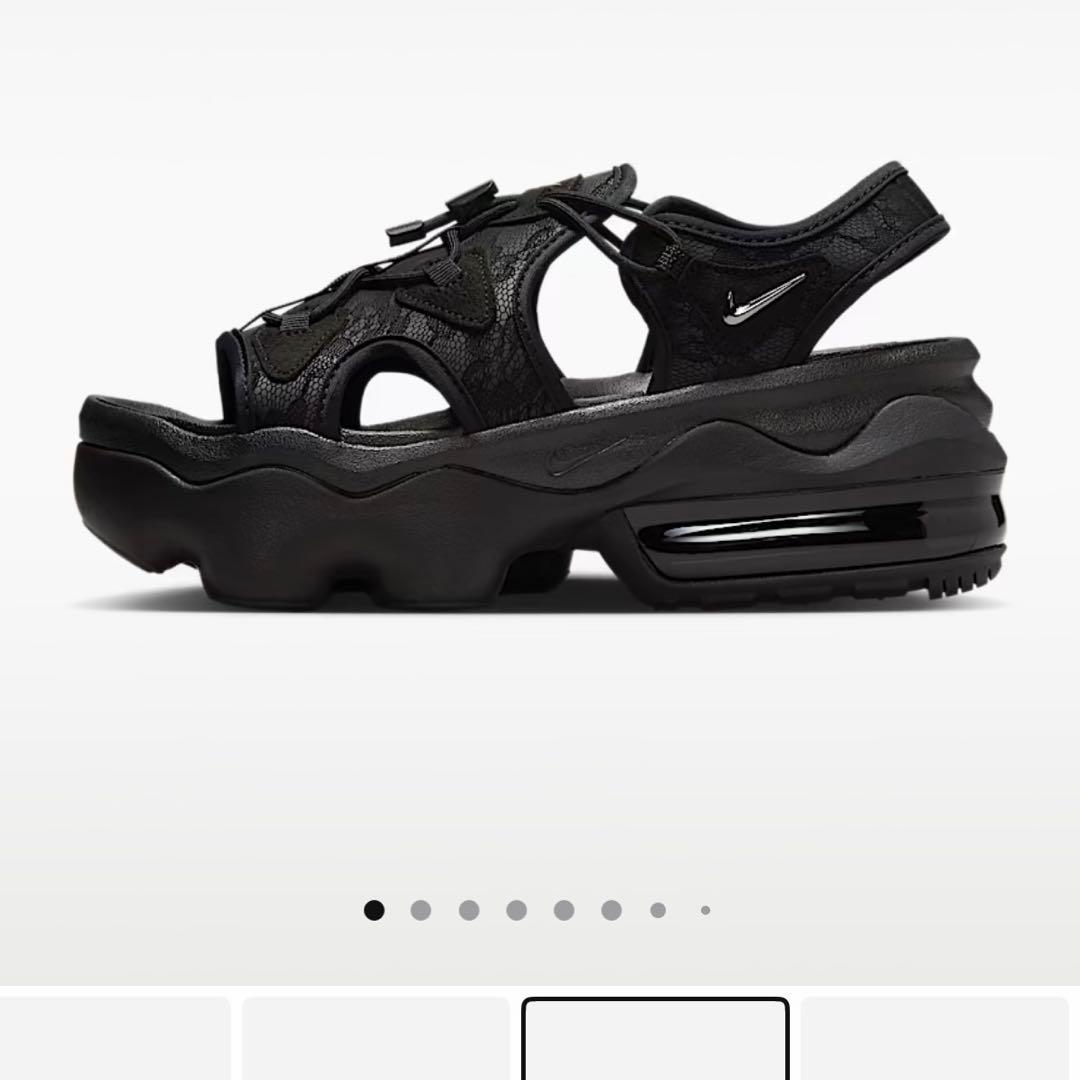
Task: Jump to the second image via carousel dots
Action: [421, 910]
